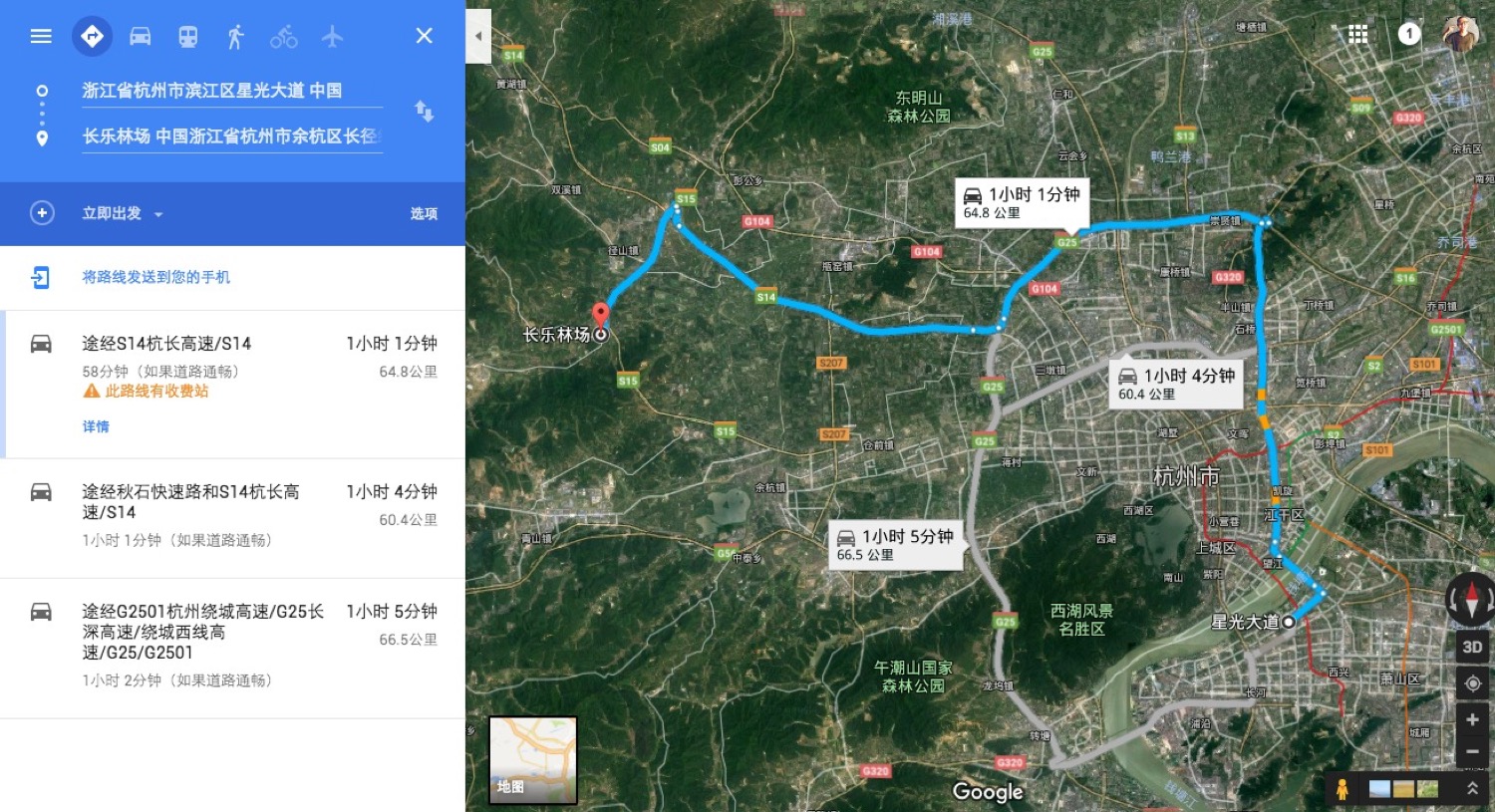This screenshot has width=1495, height=812.
Task: Switch to public transit mode
Action: click(x=187, y=36)
